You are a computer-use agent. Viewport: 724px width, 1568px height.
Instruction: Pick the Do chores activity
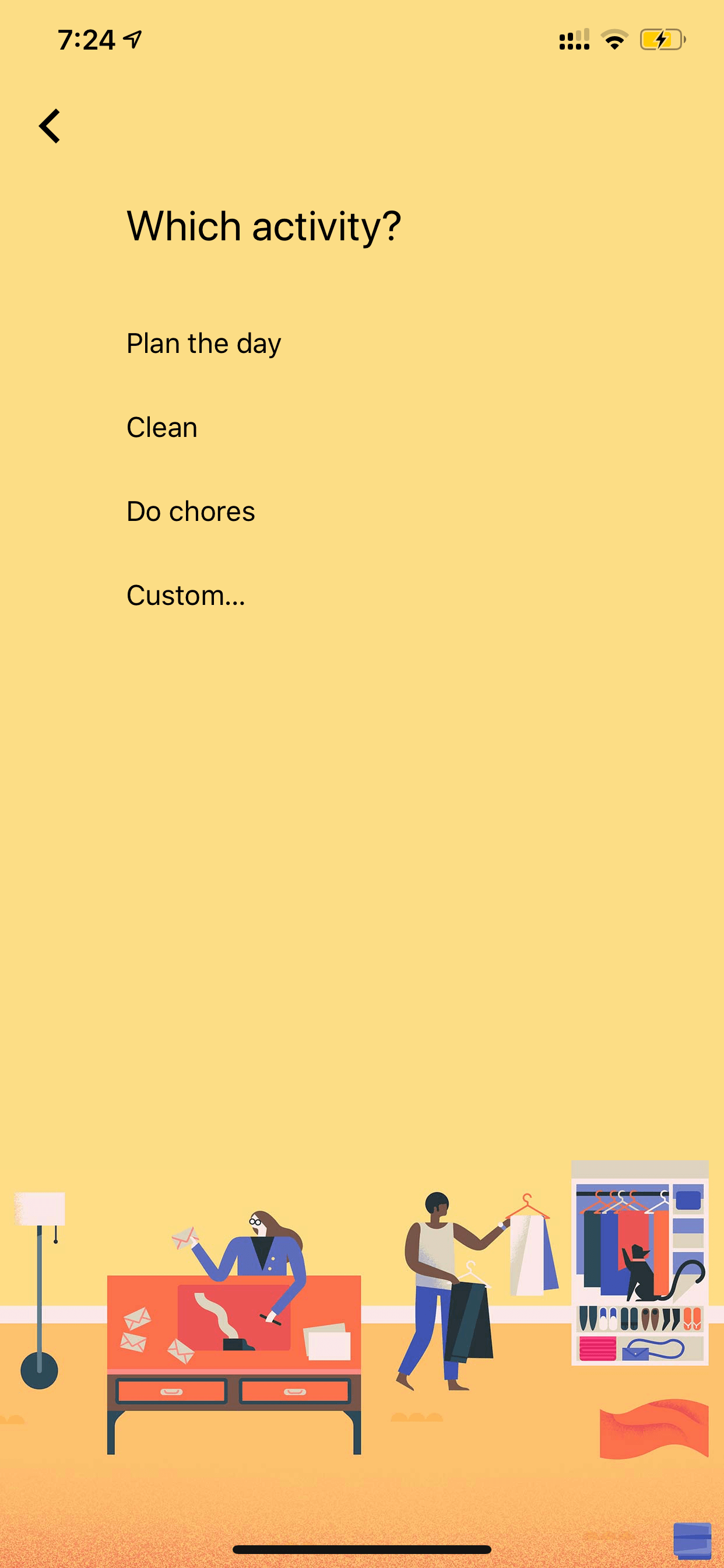coord(191,512)
